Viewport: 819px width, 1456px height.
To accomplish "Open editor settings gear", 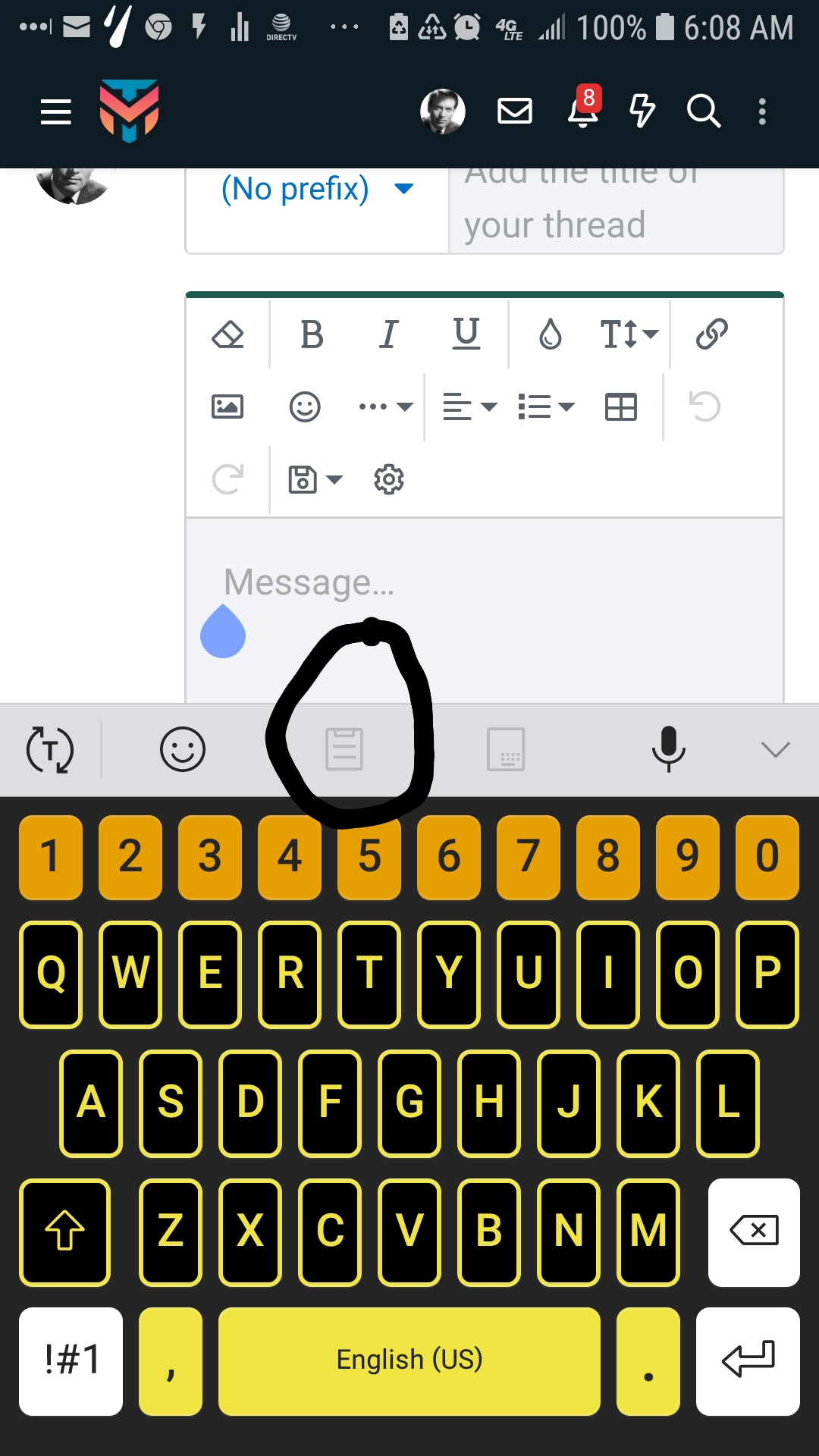I will (389, 479).
